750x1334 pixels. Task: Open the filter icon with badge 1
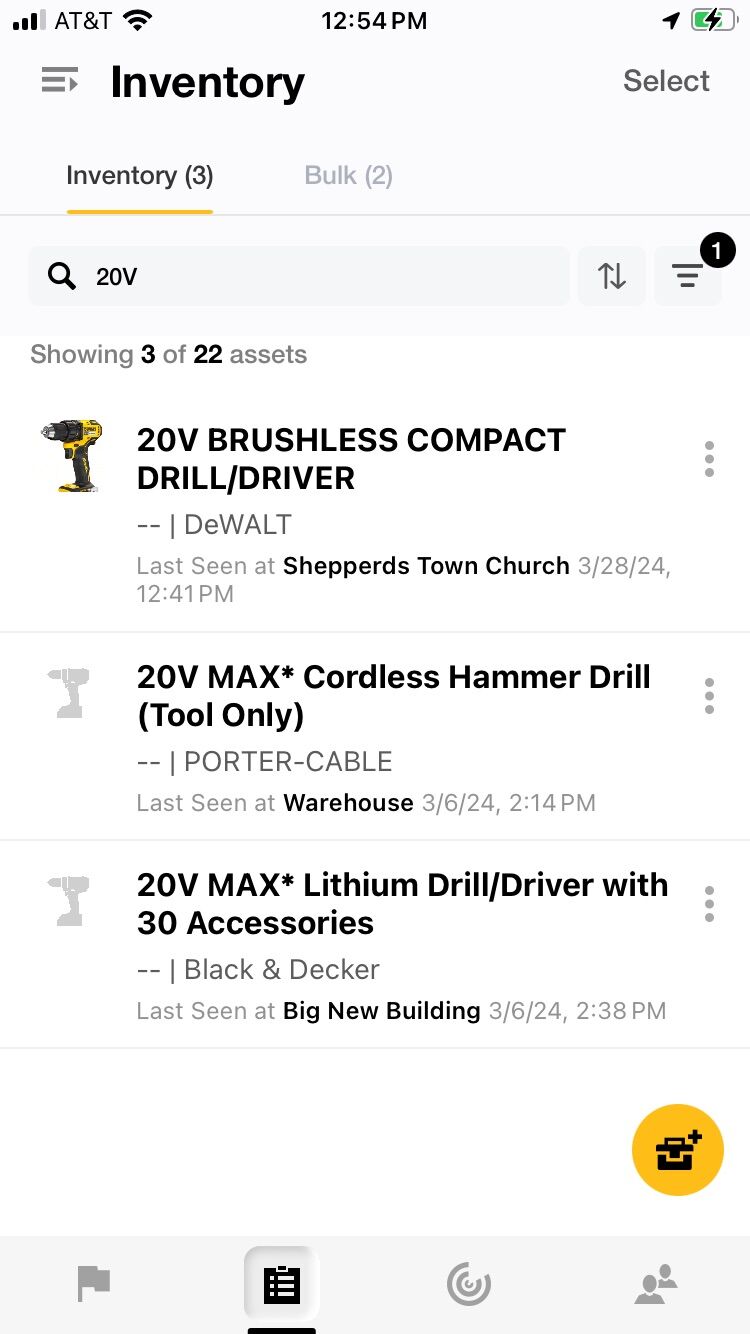coord(688,276)
